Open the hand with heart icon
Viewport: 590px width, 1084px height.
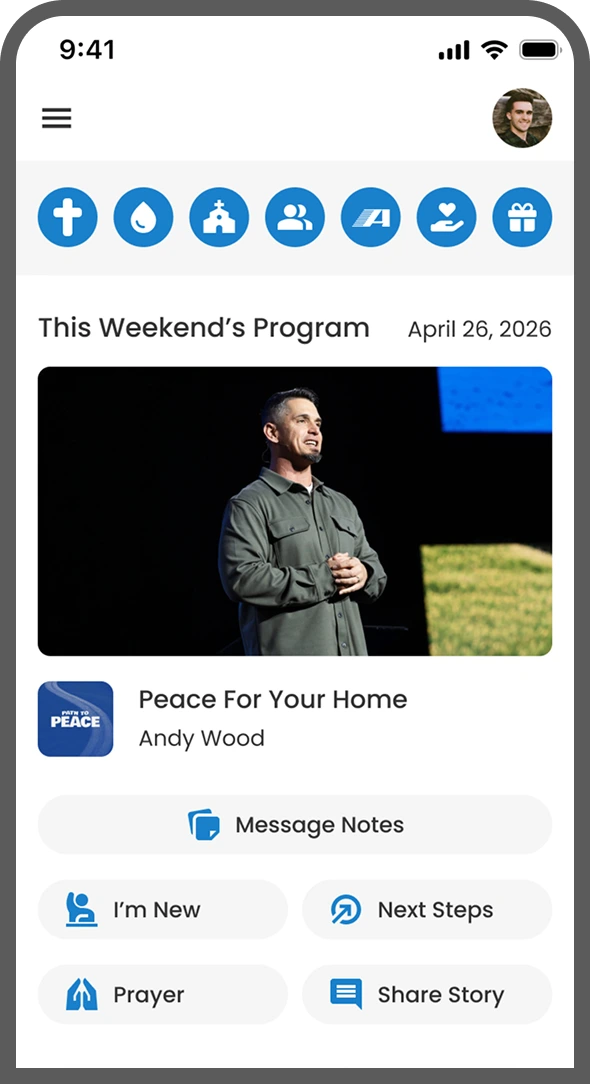(x=446, y=217)
